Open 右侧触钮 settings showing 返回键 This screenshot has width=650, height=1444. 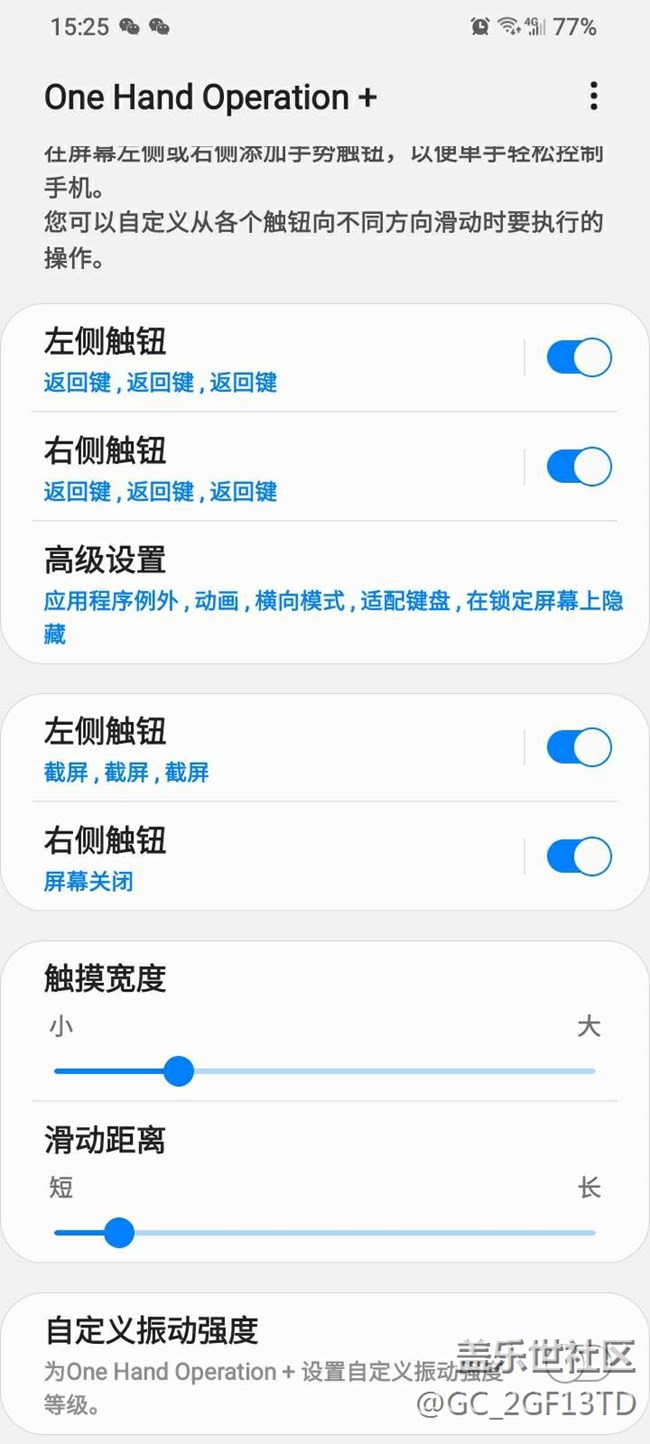point(270,467)
